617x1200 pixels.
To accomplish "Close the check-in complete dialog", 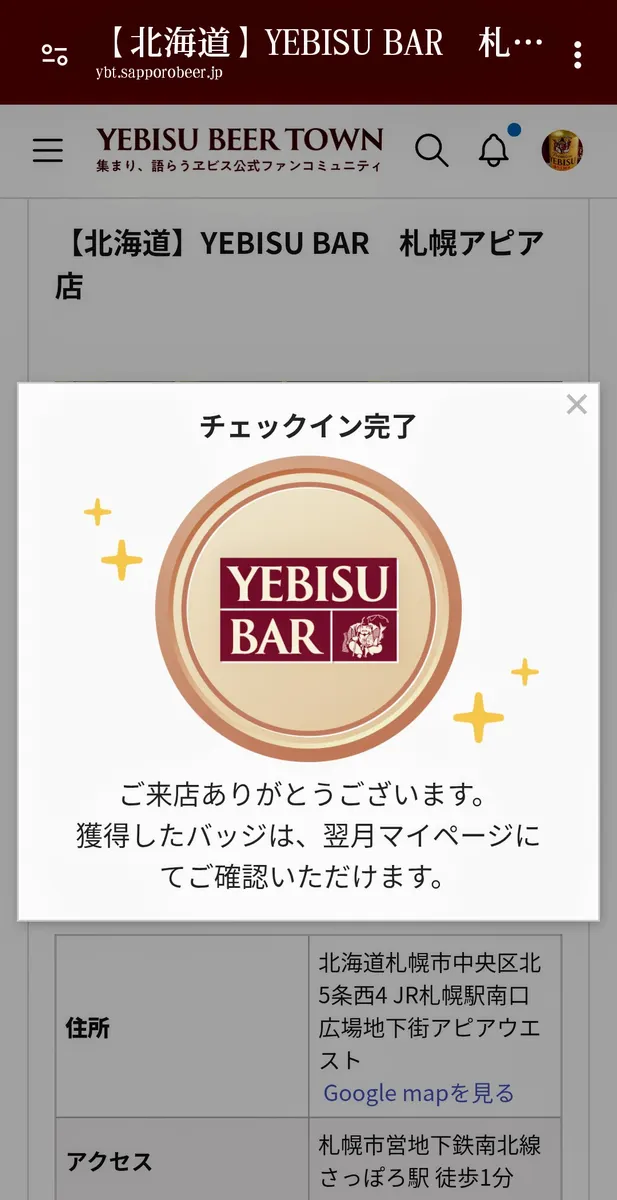I will pos(576,405).
